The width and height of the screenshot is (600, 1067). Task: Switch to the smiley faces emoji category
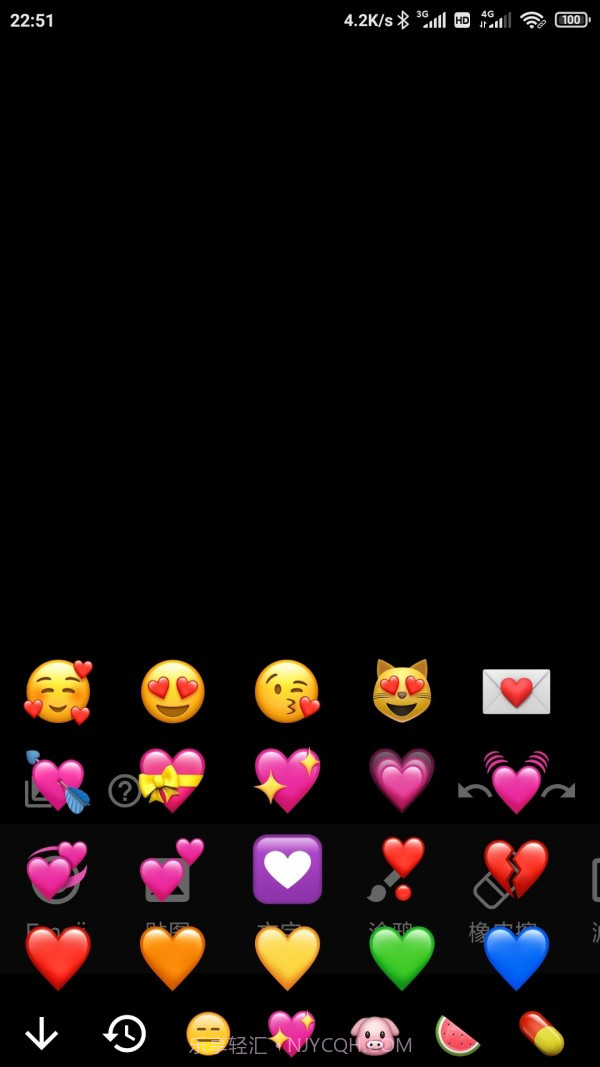(208, 1033)
